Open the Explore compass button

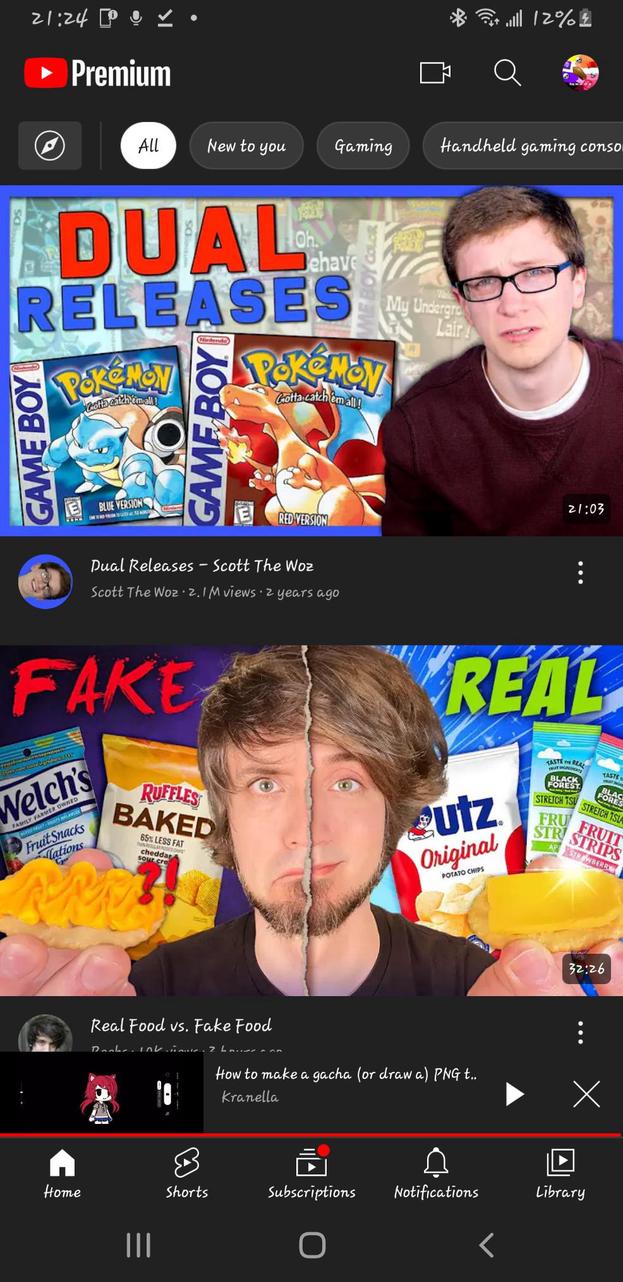pyautogui.click(x=50, y=146)
